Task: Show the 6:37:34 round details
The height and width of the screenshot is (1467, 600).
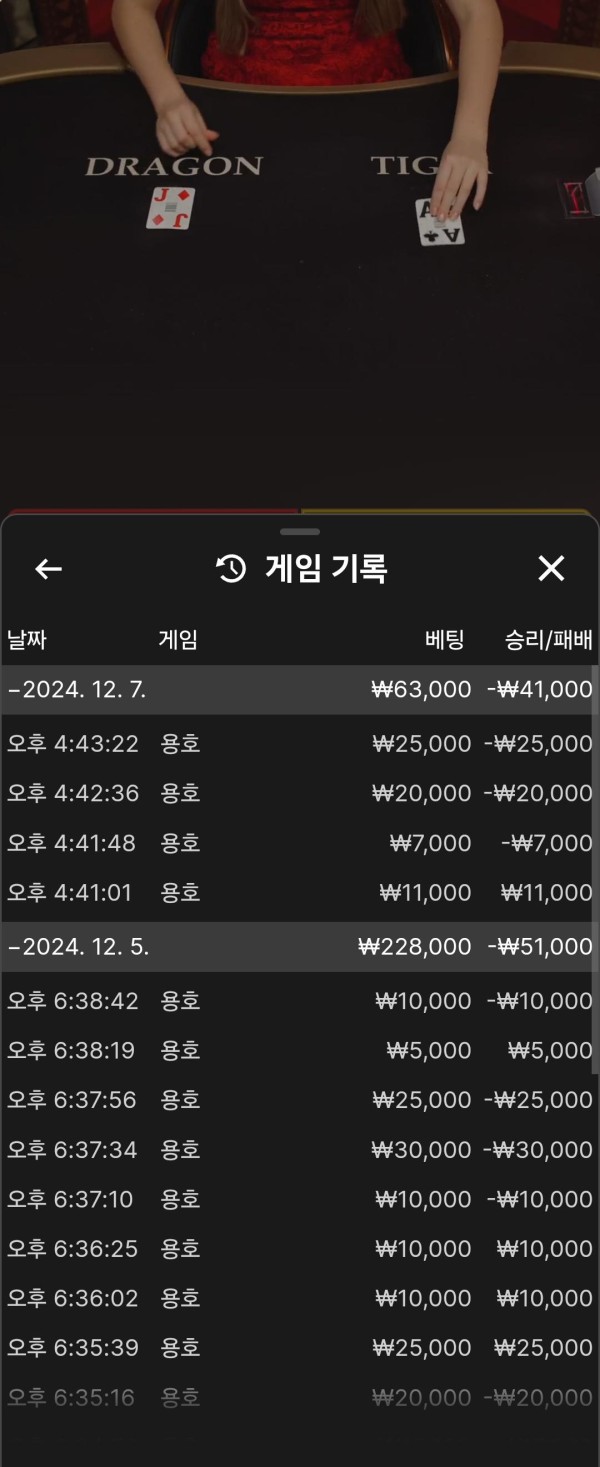Action: tap(299, 1150)
